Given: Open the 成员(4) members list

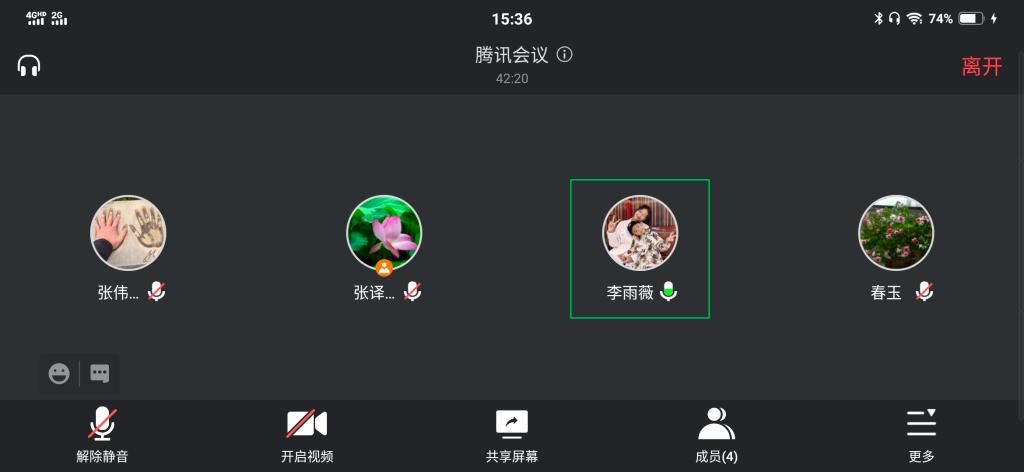Looking at the screenshot, I should (x=716, y=435).
